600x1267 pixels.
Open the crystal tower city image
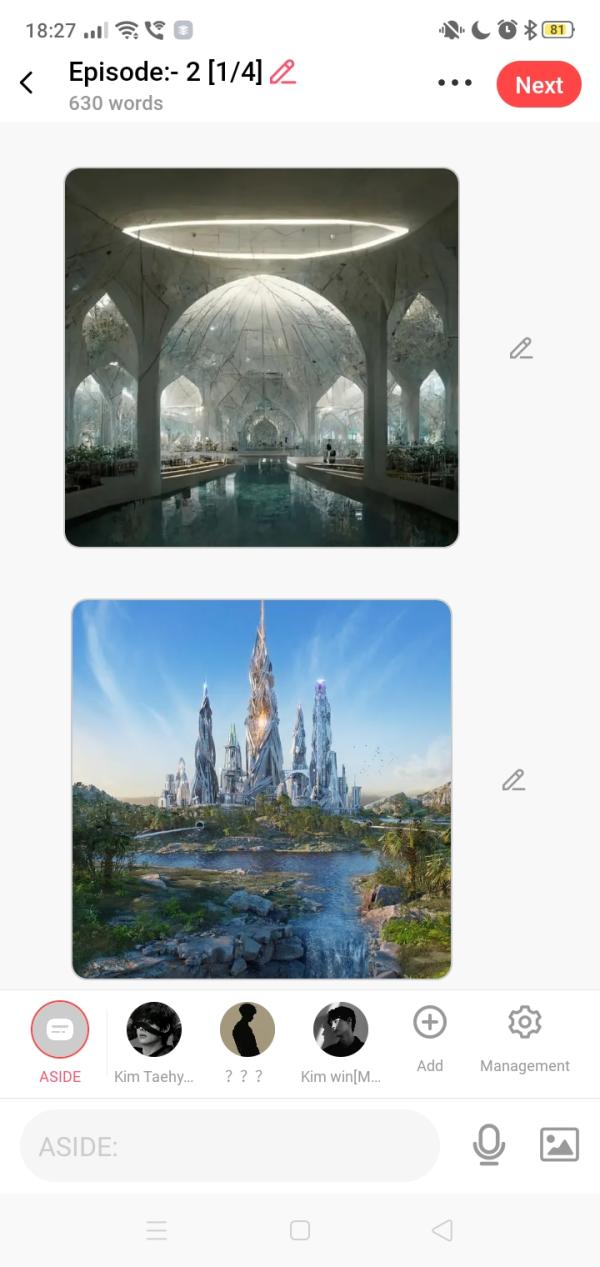[x=261, y=788]
